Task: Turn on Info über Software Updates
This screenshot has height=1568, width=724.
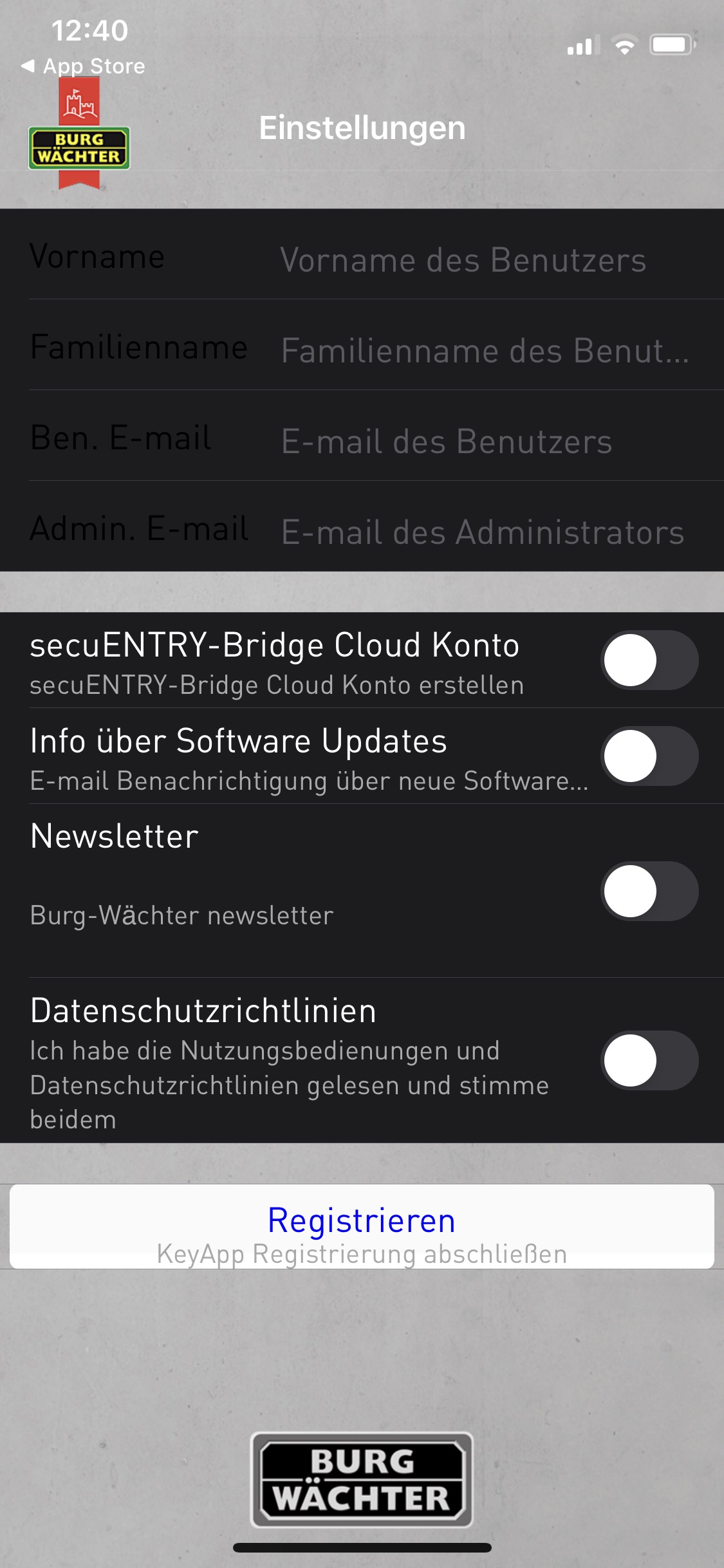Action: pyautogui.click(x=649, y=756)
